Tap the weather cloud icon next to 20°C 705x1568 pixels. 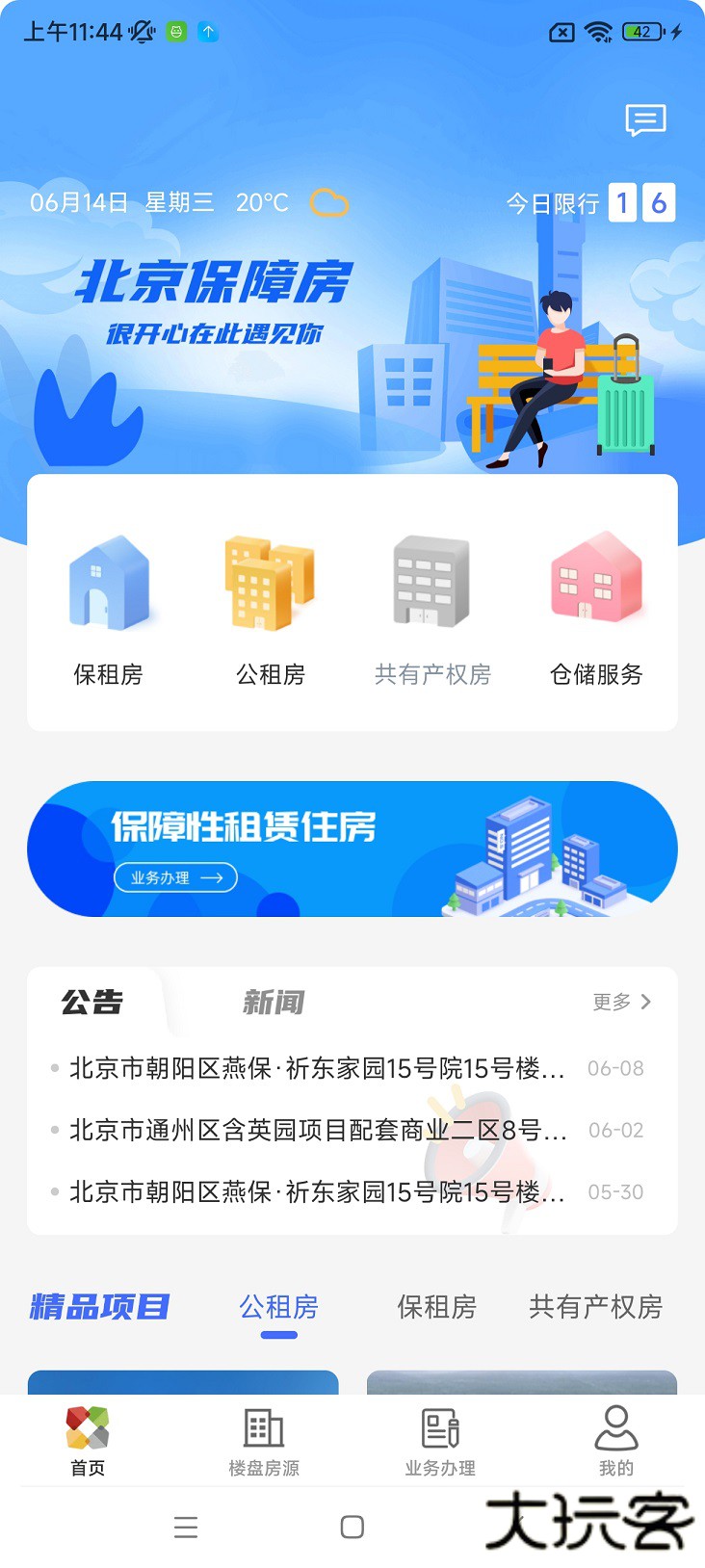click(x=328, y=201)
